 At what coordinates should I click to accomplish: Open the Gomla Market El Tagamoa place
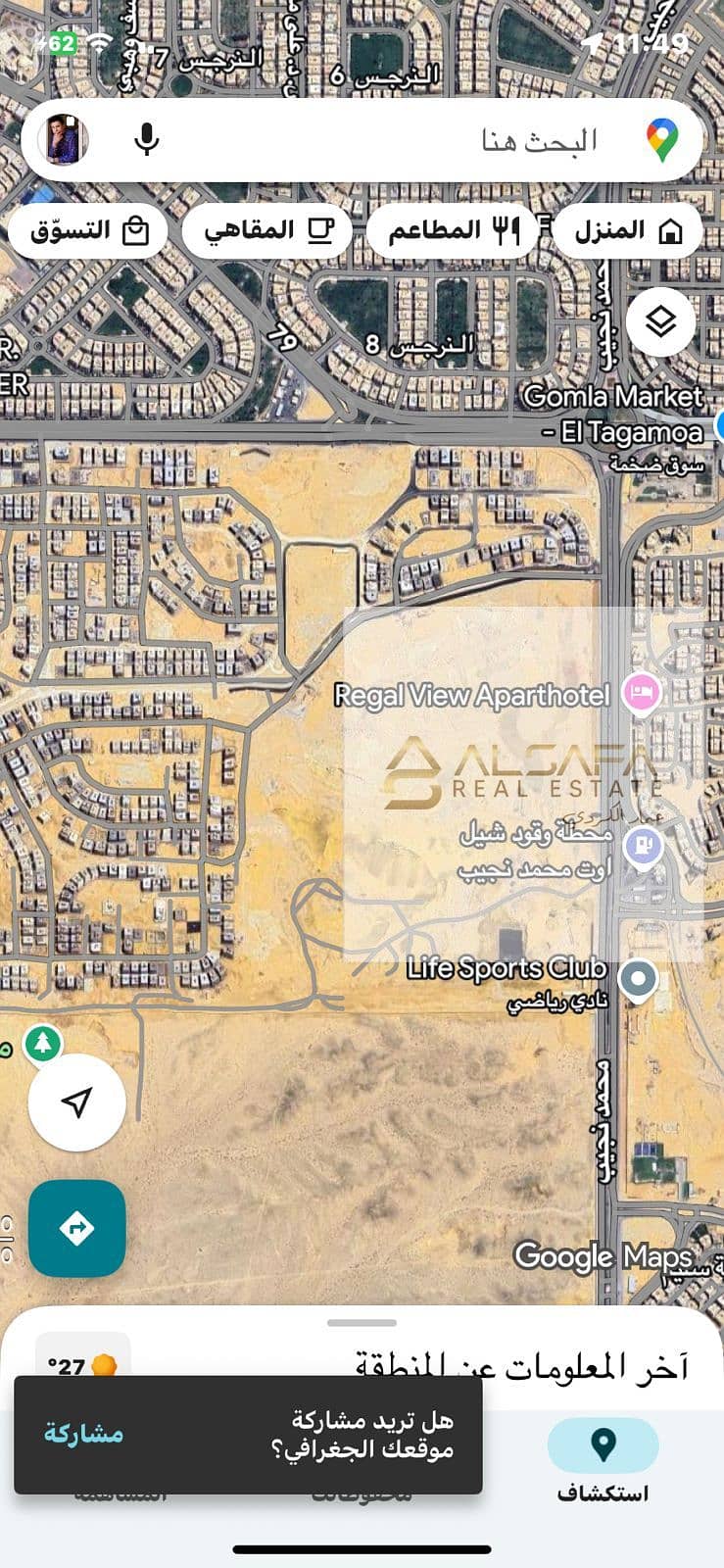click(x=613, y=414)
